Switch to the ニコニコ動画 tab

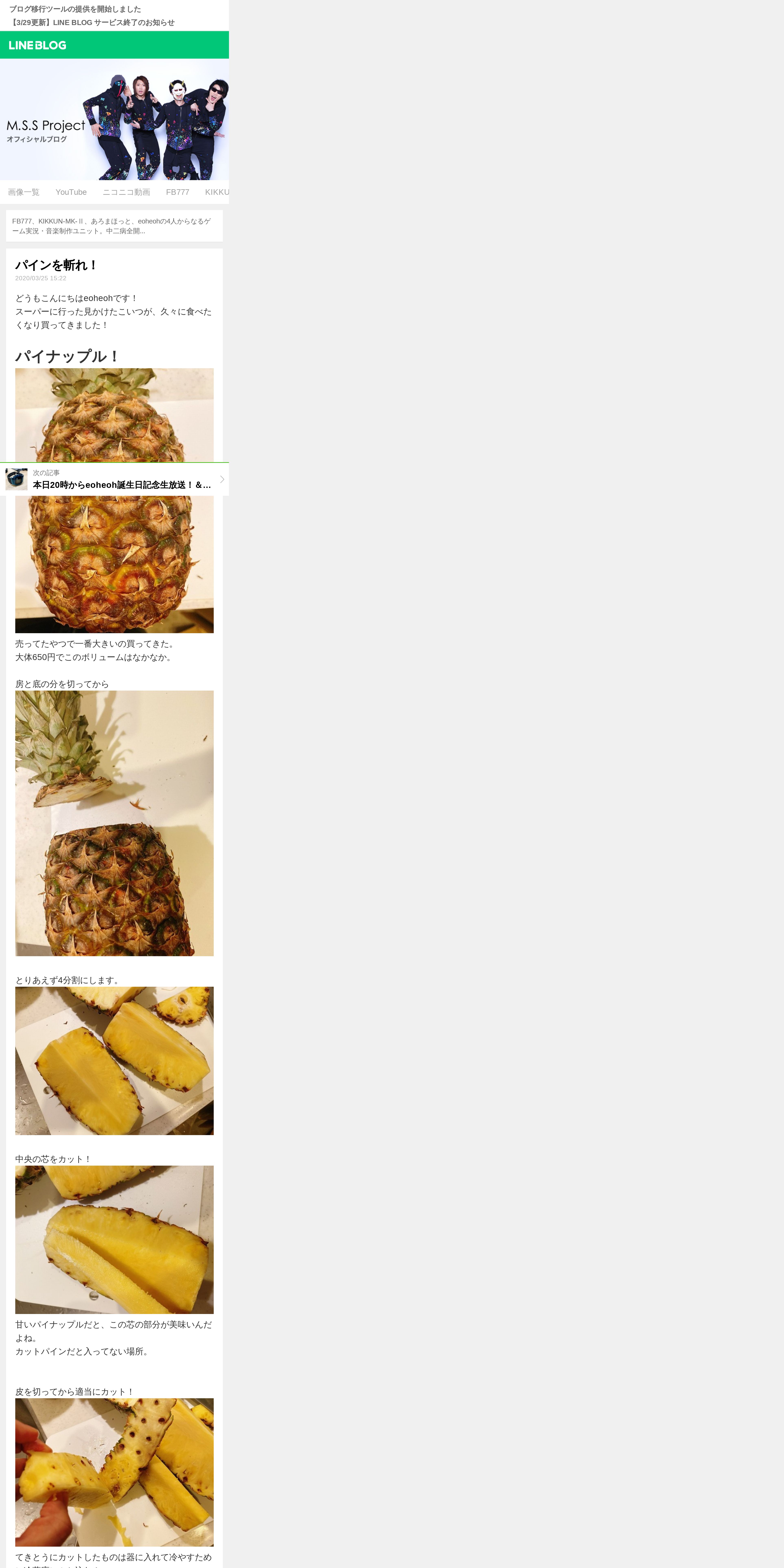click(126, 192)
